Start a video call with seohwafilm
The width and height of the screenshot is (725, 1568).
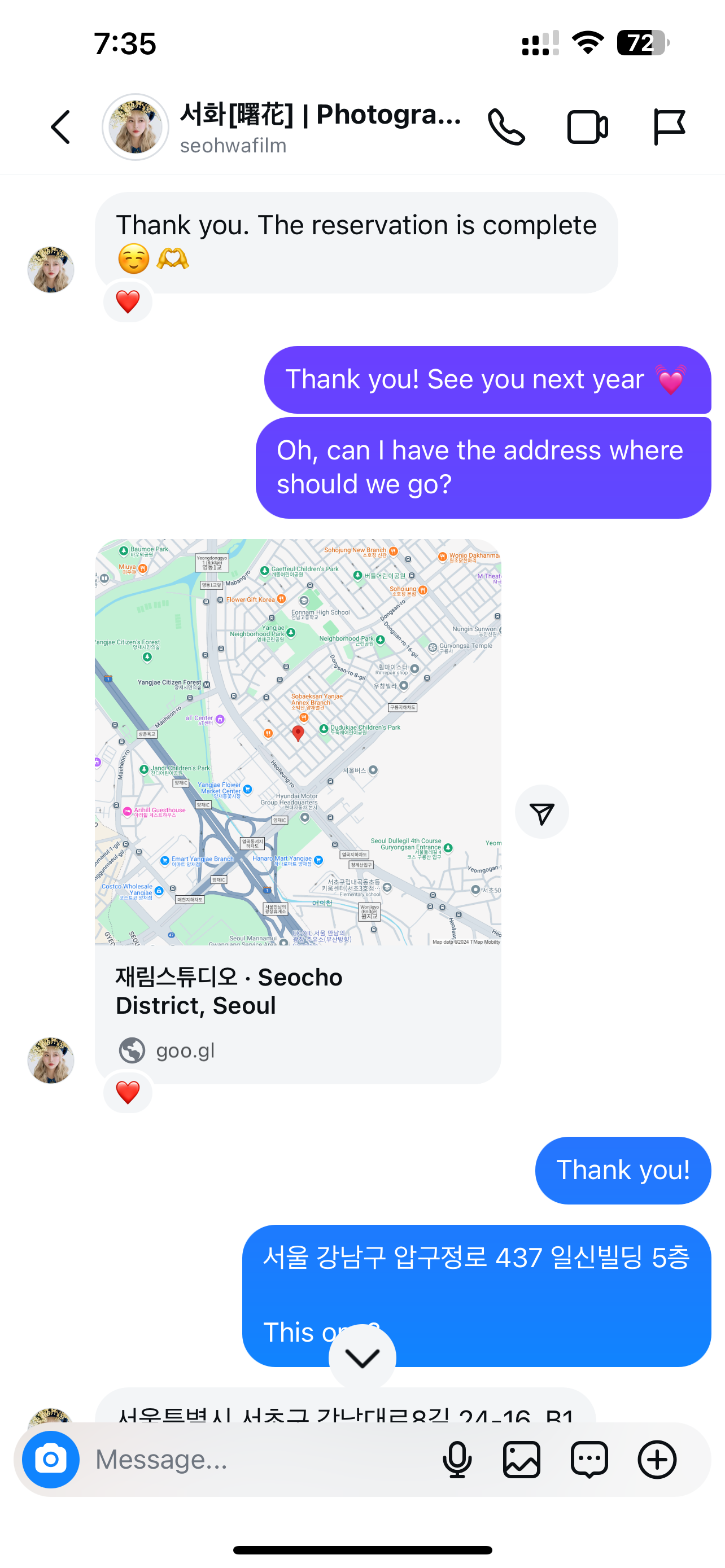587,127
